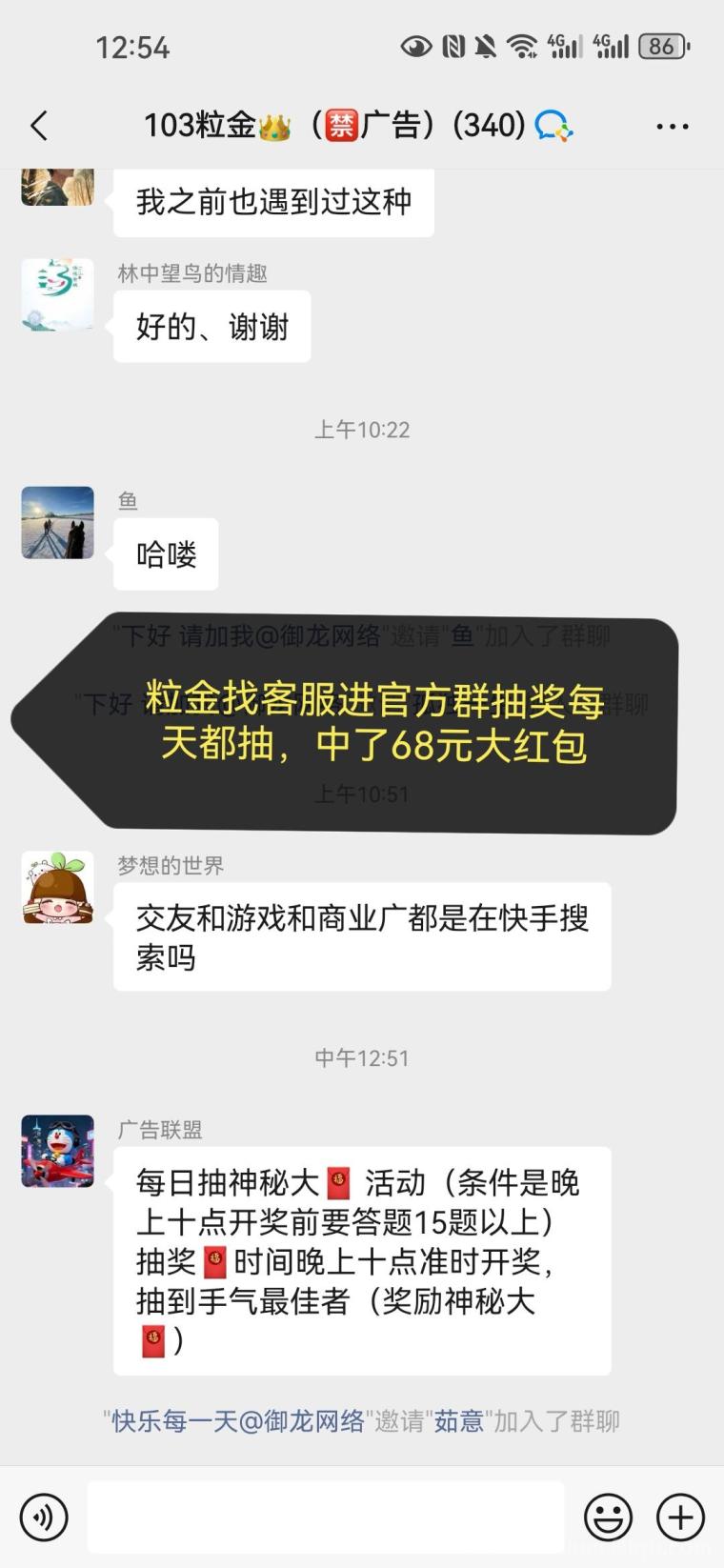Tap 鱼's snowy profile picture
This screenshot has height=1568, width=724.
[x=56, y=524]
